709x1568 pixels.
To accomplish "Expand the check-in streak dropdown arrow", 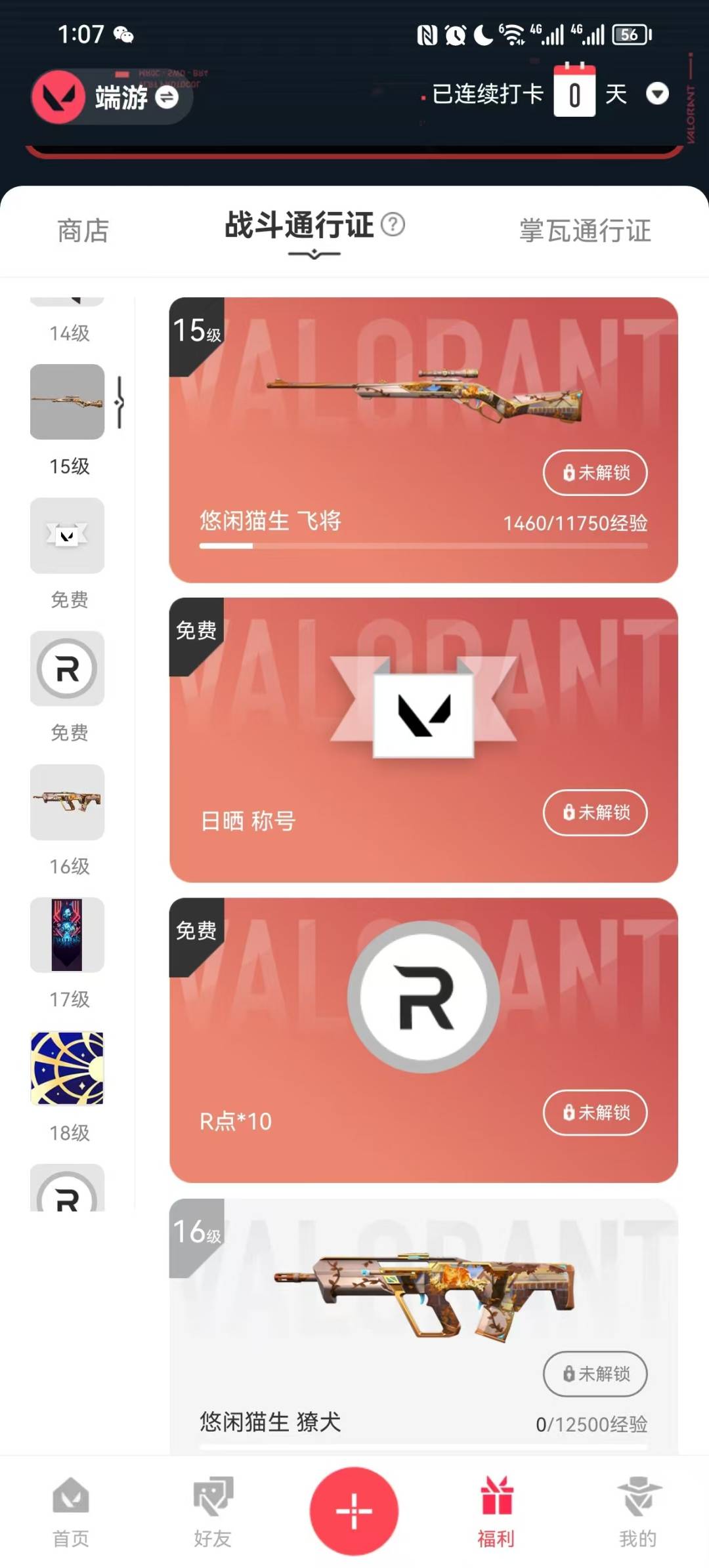I will (657, 94).
